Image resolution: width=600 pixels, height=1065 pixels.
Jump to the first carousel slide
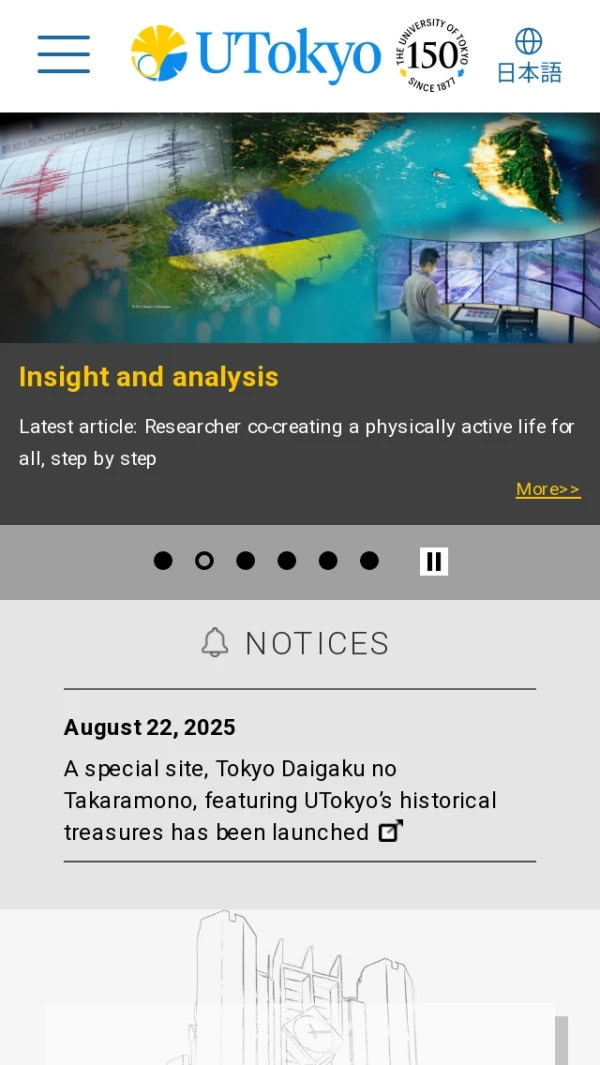coord(163,561)
